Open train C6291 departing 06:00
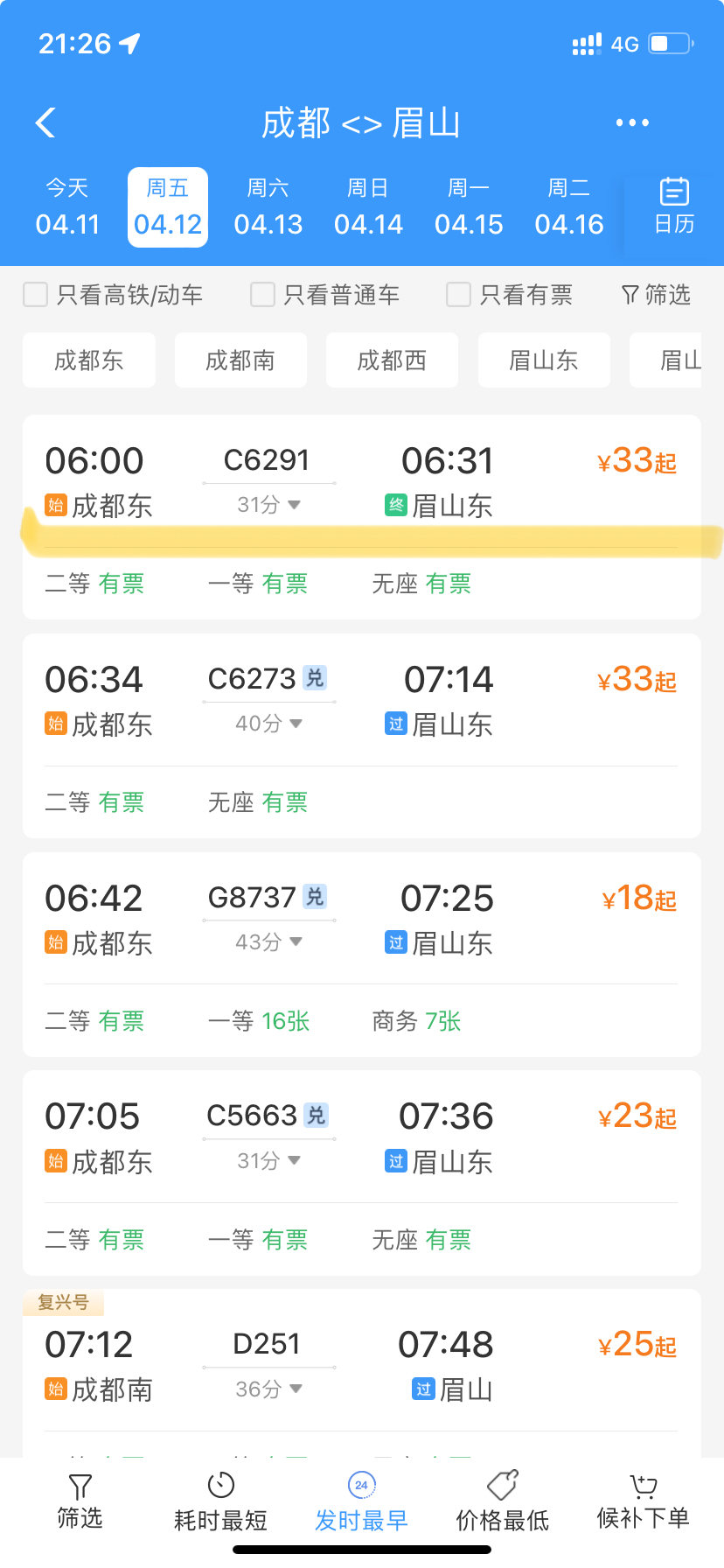Viewport: 724px width, 1568px height. click(362, 517)
